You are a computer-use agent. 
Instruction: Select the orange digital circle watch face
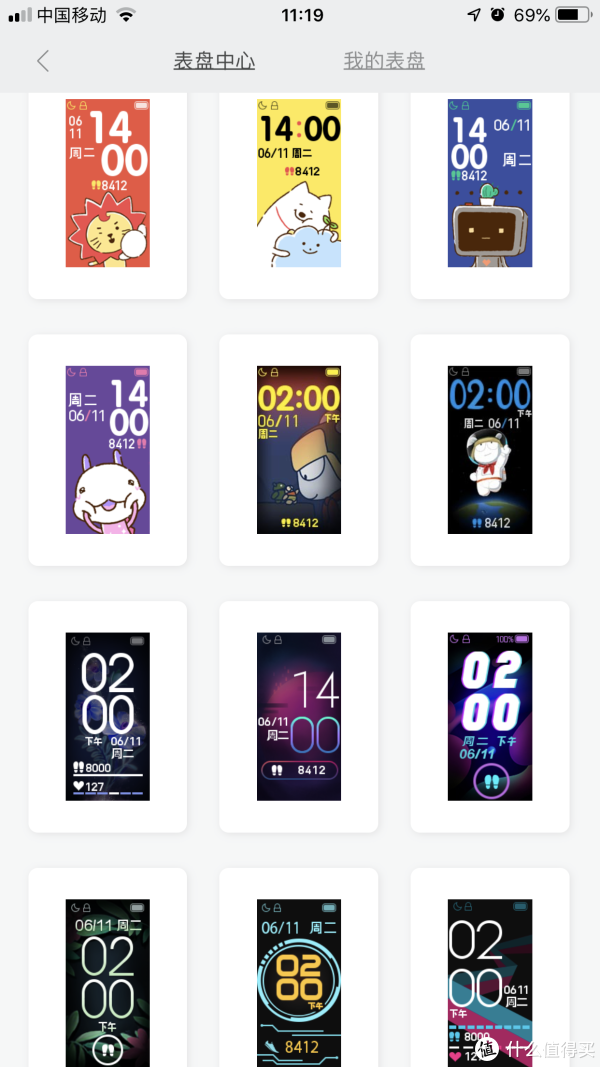[299, 980]
